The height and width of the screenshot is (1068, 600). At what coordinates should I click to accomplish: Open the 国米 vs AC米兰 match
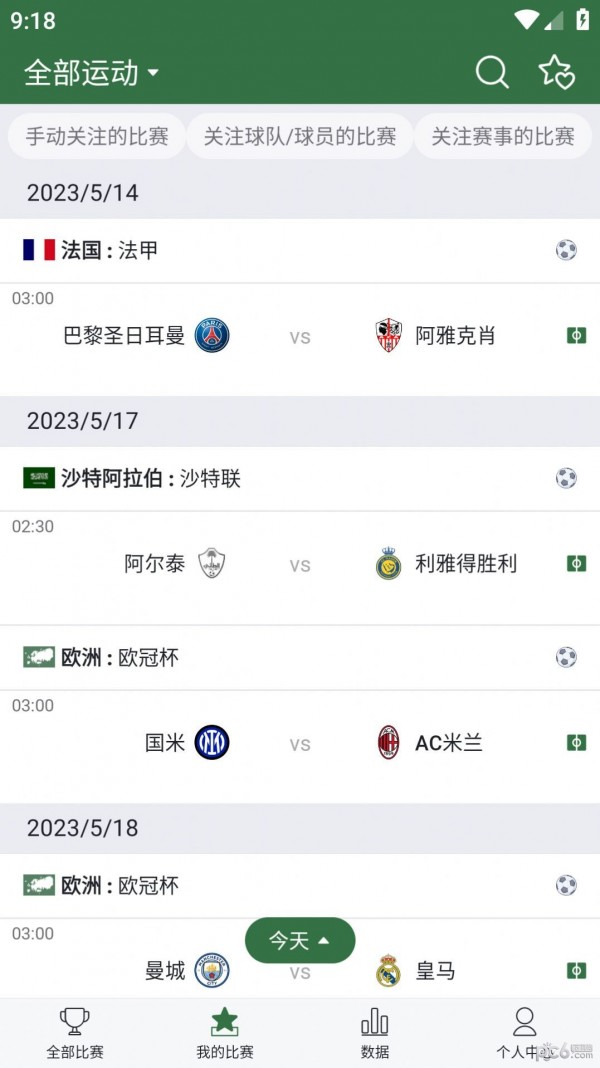point(300,744)
